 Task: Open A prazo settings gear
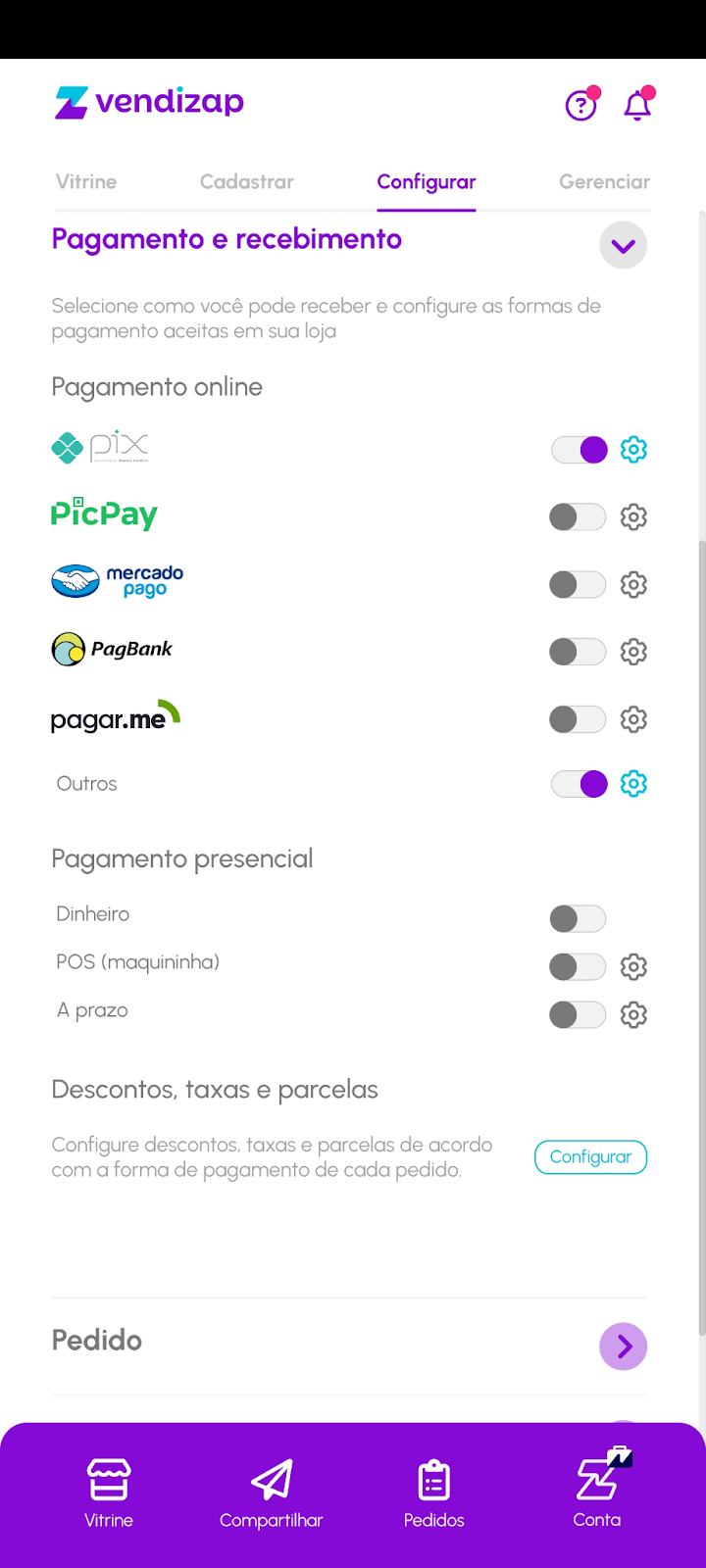634,1014
